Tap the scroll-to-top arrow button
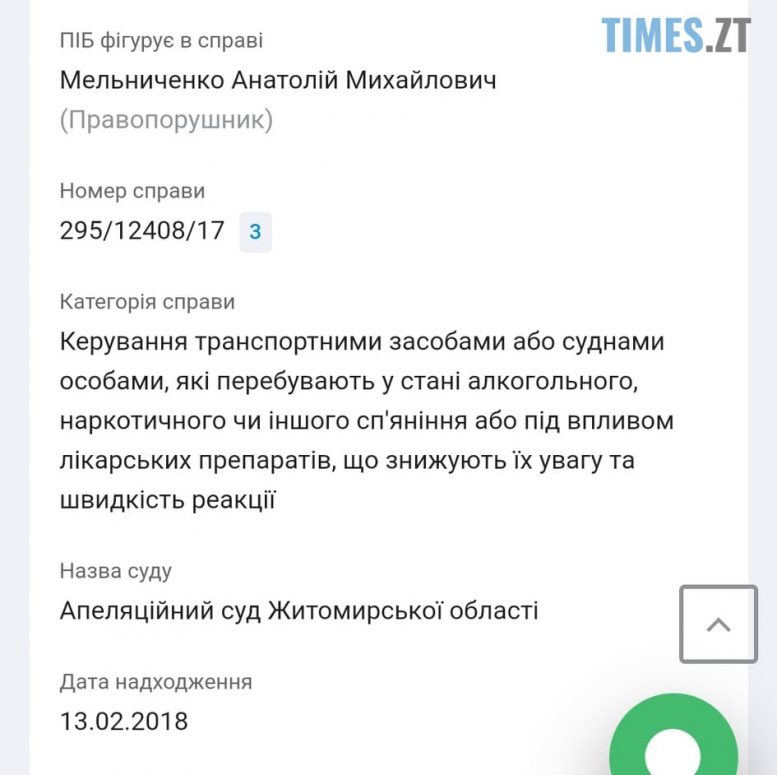 pyautogui.click(x=718, y=624)
